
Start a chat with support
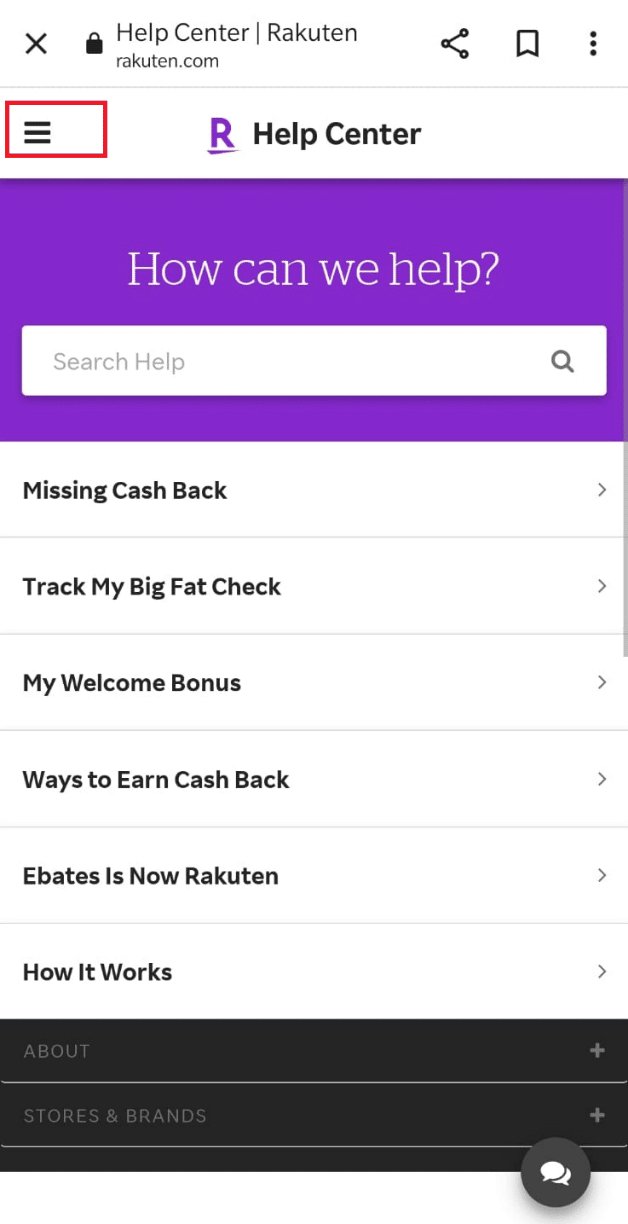[x=556, y=1172]
